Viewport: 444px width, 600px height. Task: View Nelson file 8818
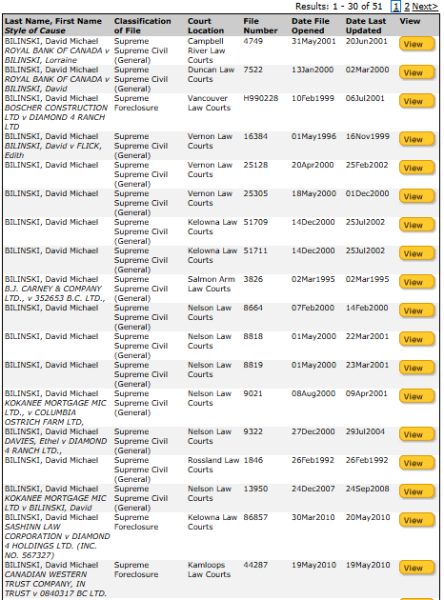coord(416,339)
